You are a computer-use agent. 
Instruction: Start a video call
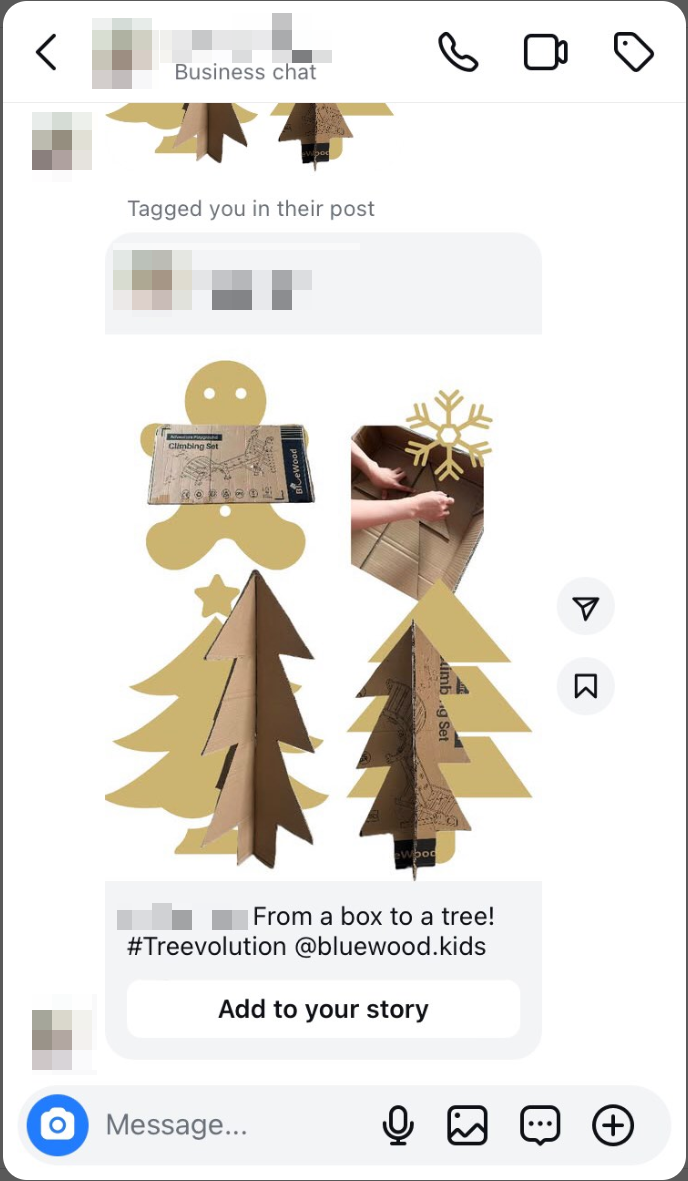tap(546, 52)
